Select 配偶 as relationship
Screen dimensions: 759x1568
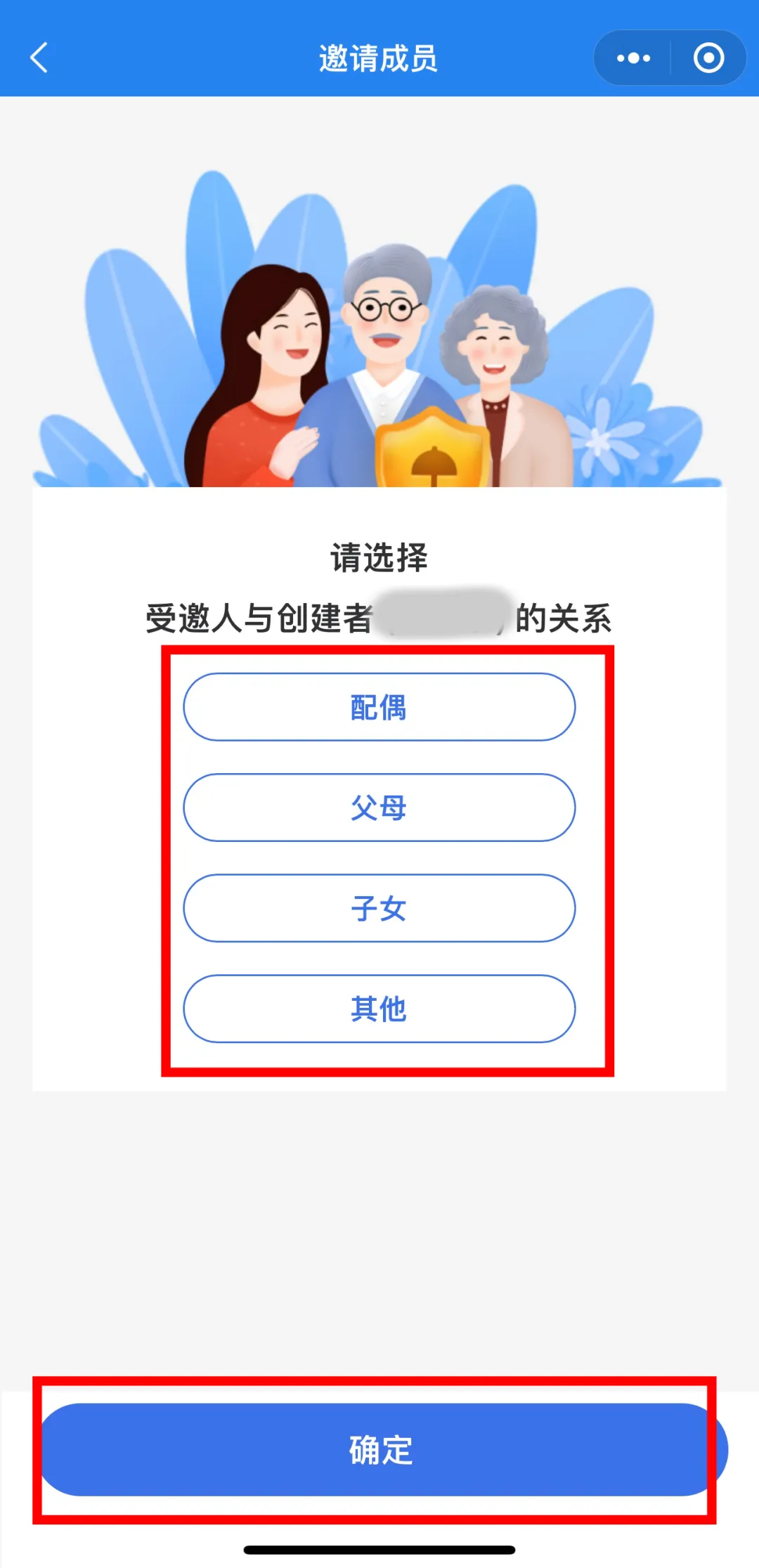(379, 707)
